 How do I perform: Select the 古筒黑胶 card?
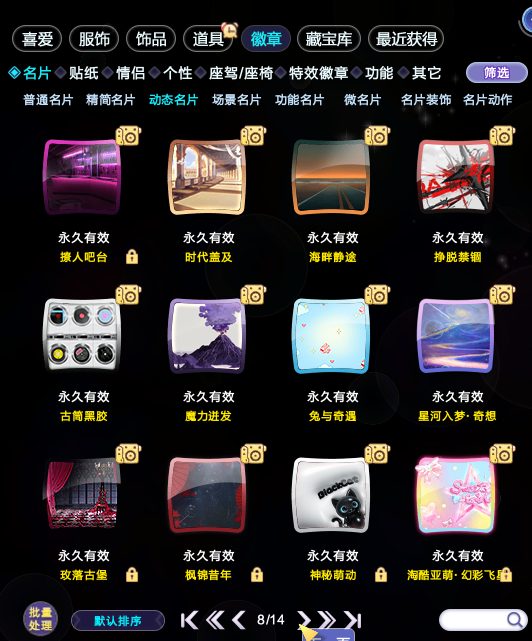coord(82,335)
